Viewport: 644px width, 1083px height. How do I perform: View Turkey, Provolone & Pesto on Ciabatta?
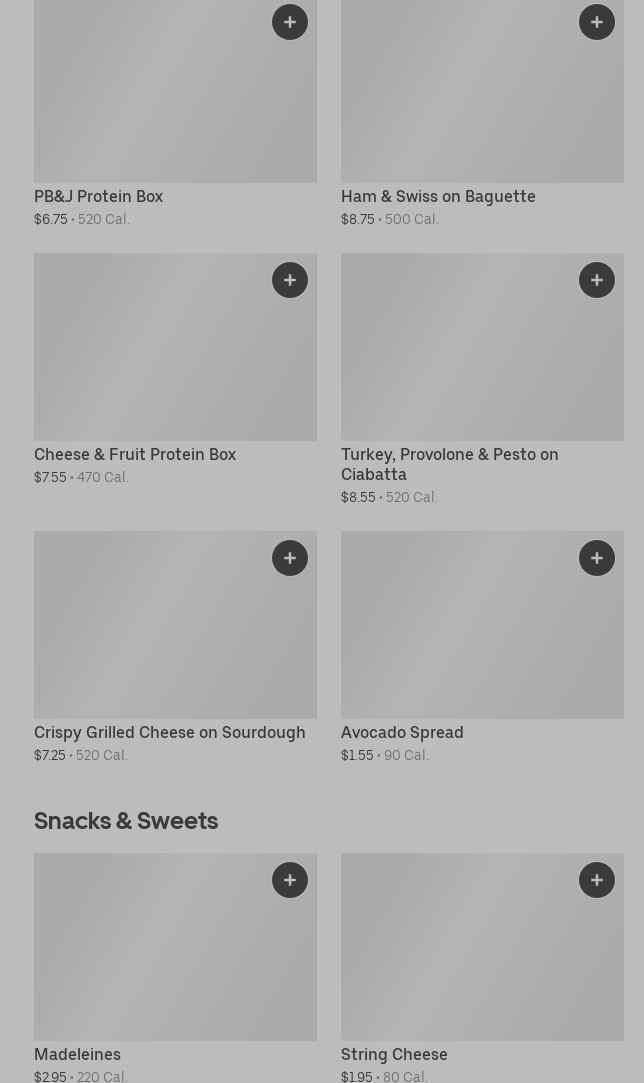coord(449,464)
